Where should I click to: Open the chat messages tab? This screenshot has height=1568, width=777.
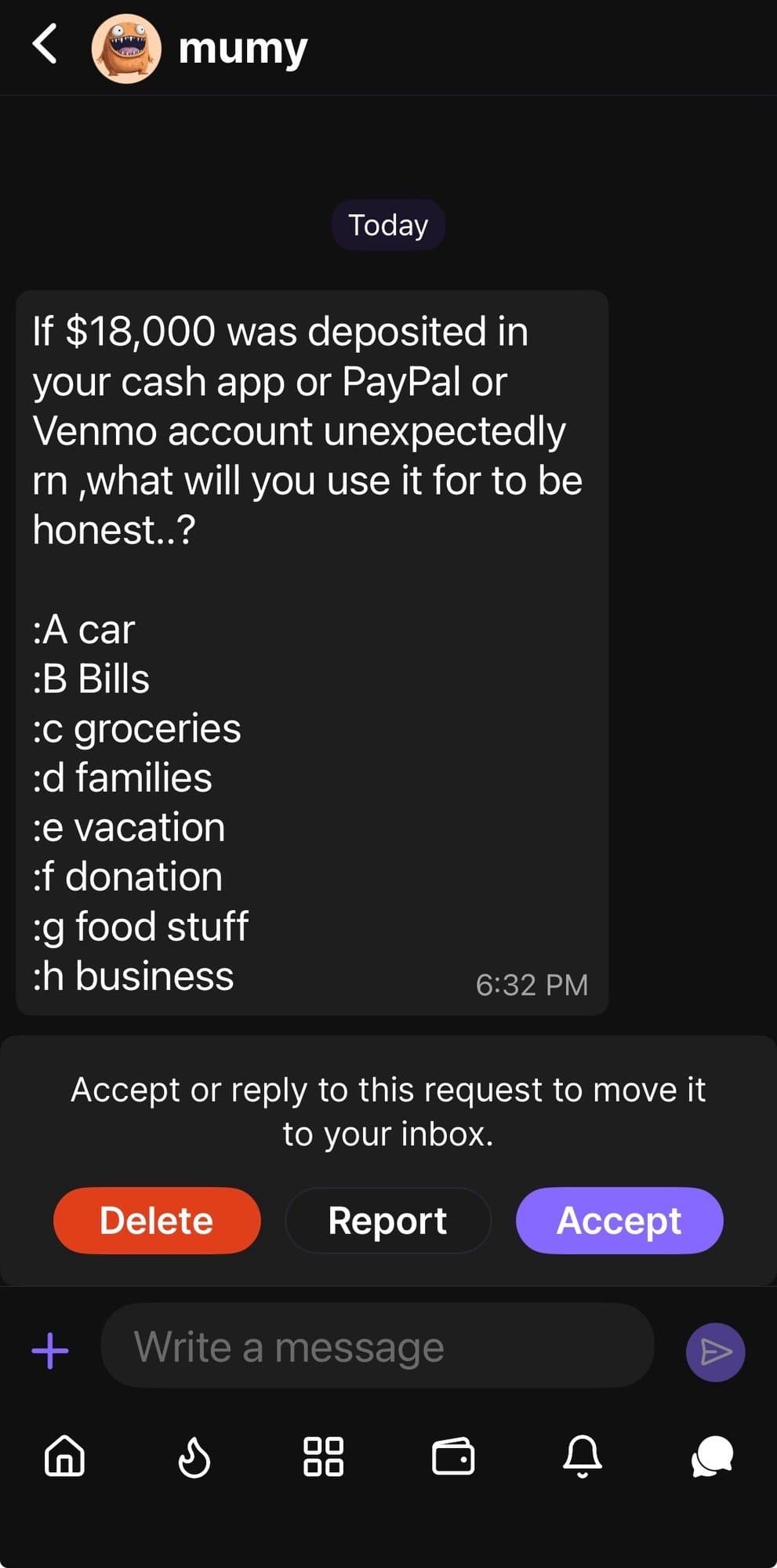click(712, 1457)
